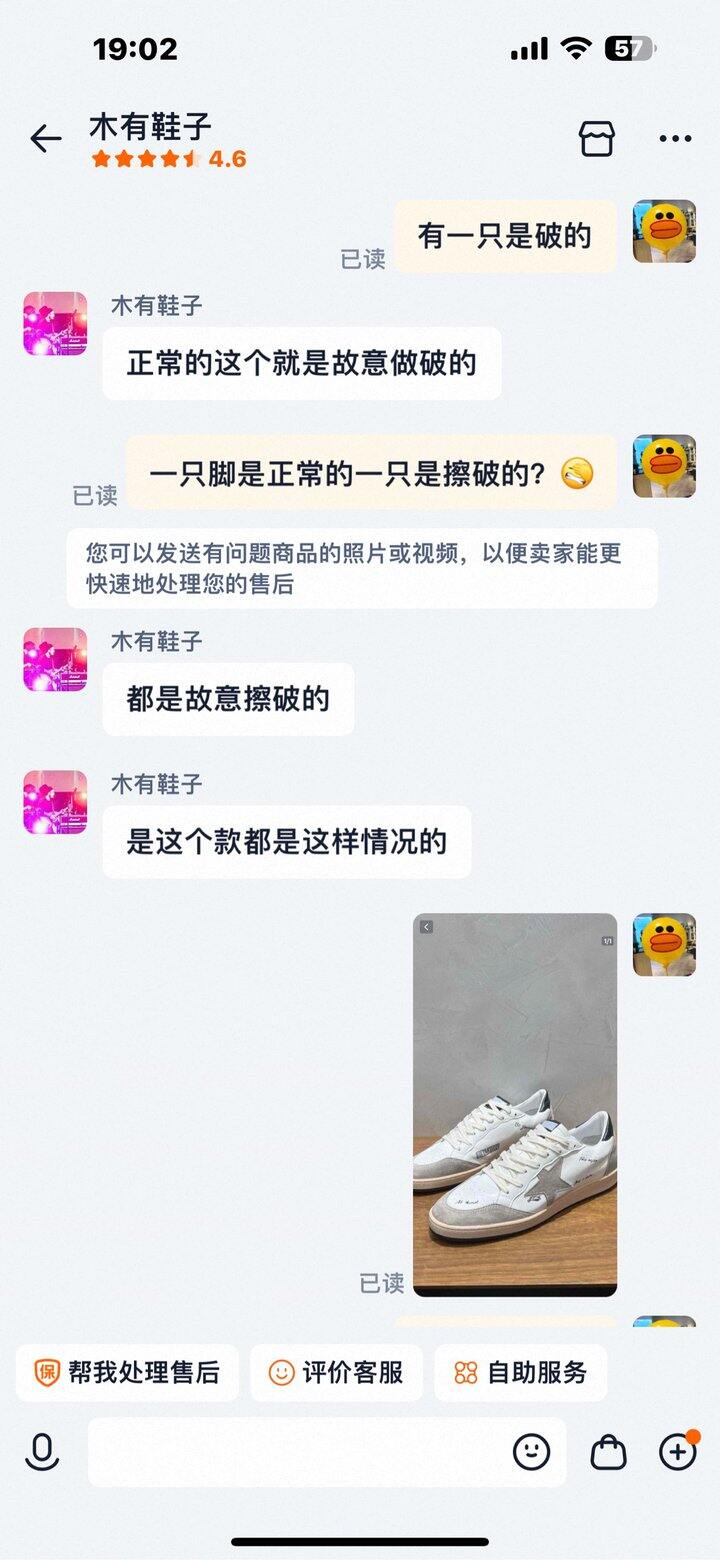Open 自助服务 options
Image resolution: width=720 pixels, height=1560 pixels.
(520, 1373)
